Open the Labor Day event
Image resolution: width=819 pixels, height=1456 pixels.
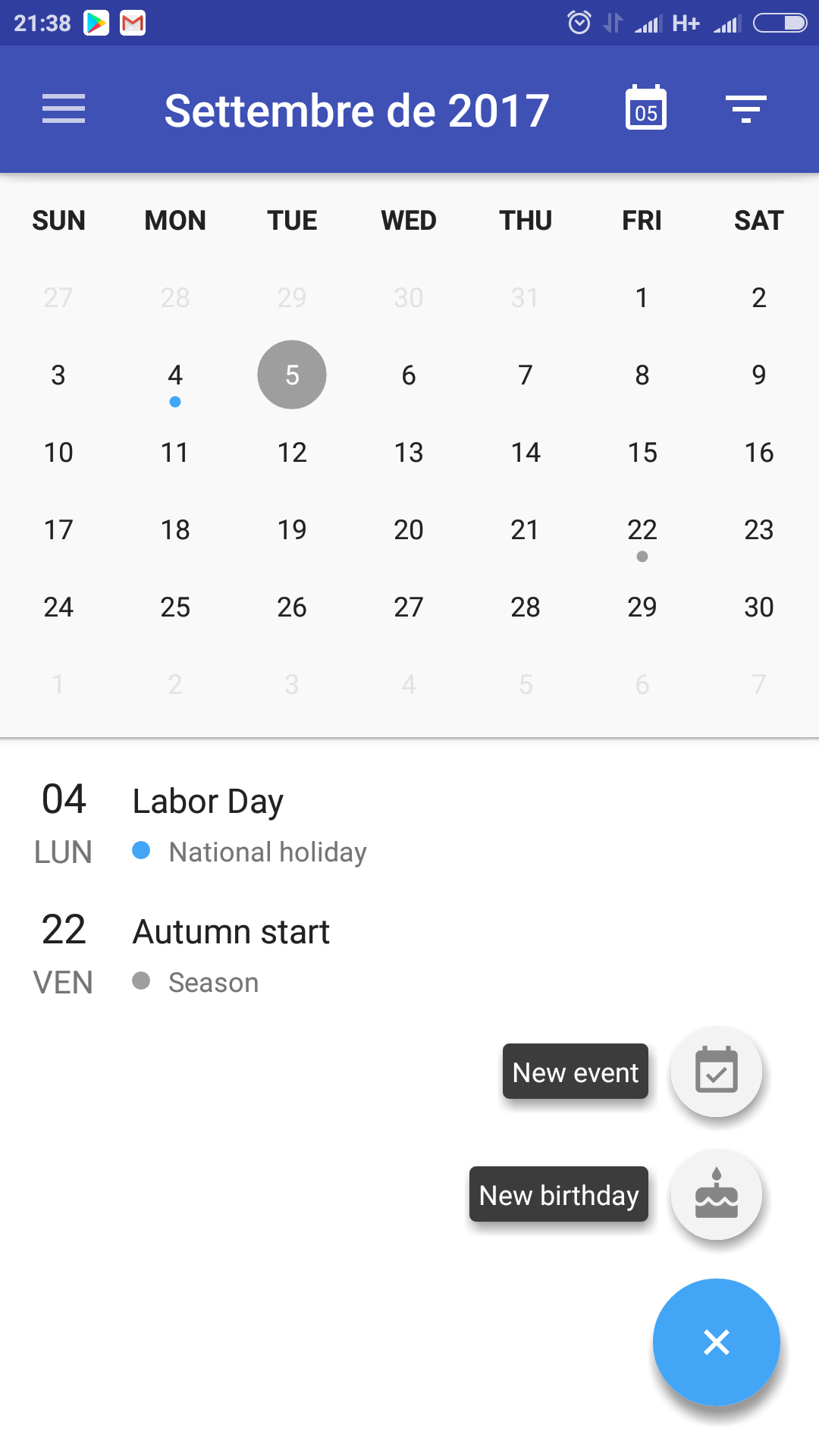point(409,825)
